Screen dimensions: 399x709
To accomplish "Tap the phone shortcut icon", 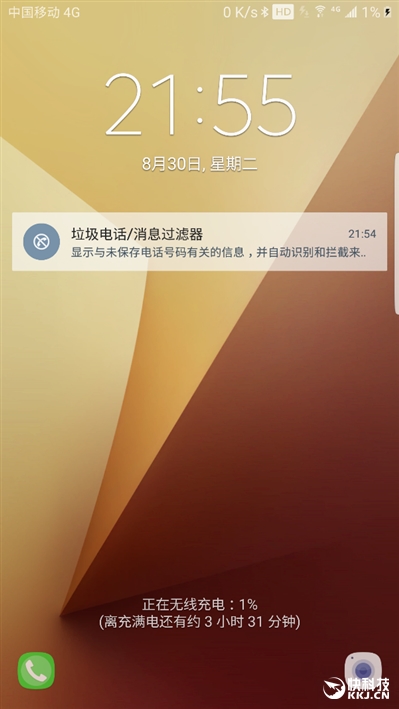I will click(x=36, y=671).
